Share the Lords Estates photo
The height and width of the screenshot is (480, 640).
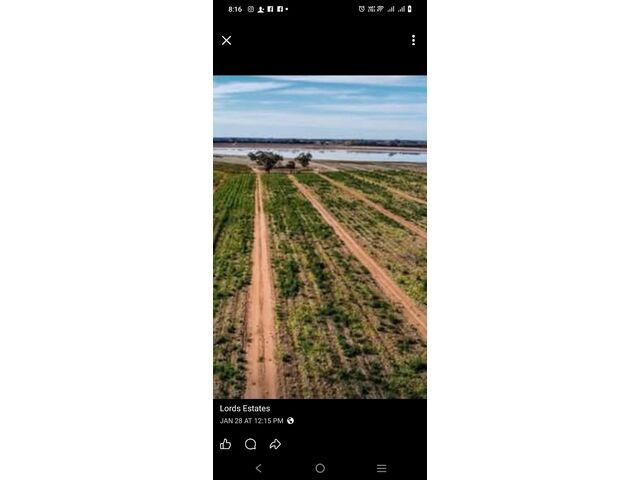(275, 444)
